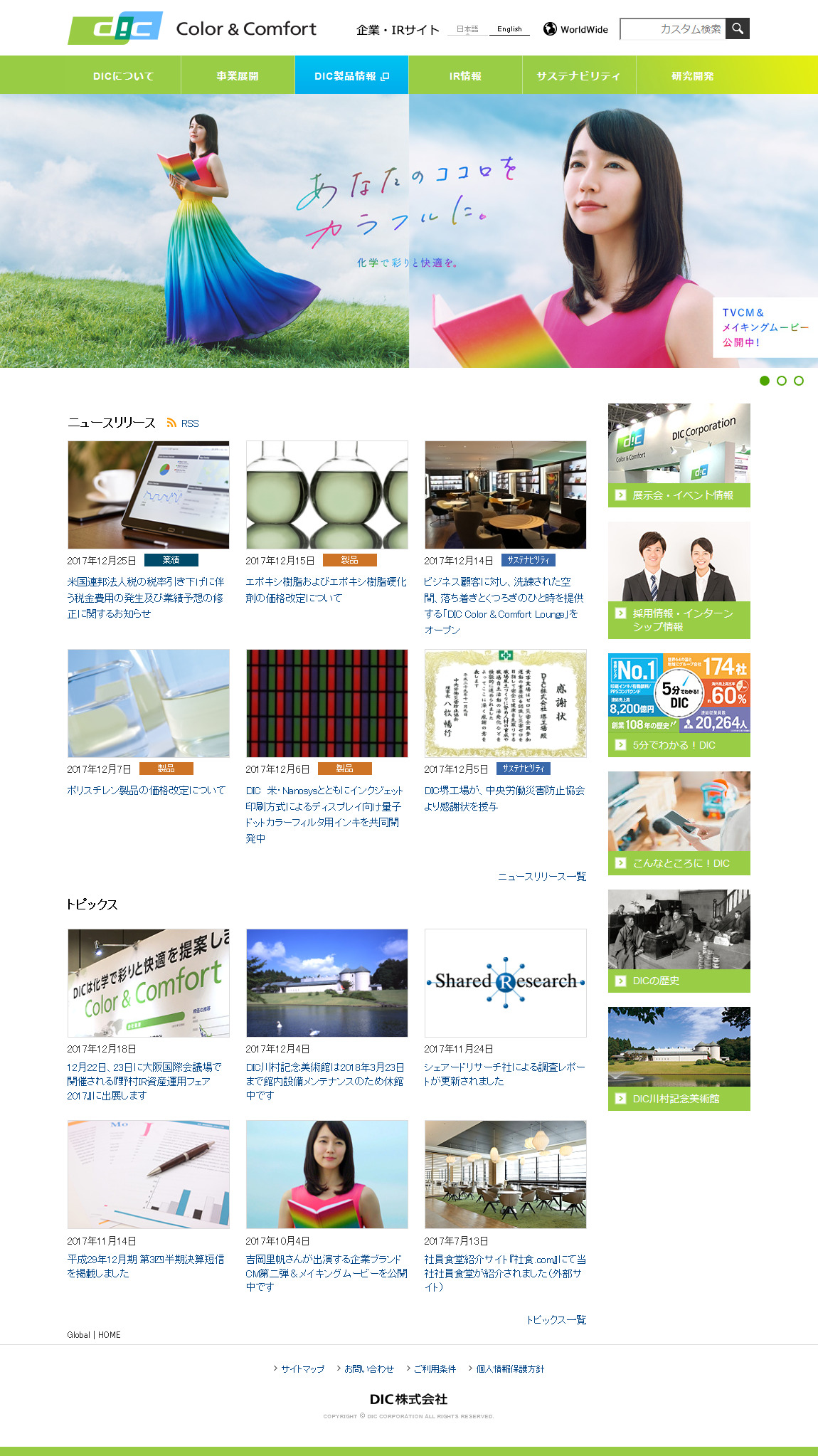Screen dimensions: 818x1456
Task: Read the エポキシ樹脂 price revision news
Action: tap(326, 590)
